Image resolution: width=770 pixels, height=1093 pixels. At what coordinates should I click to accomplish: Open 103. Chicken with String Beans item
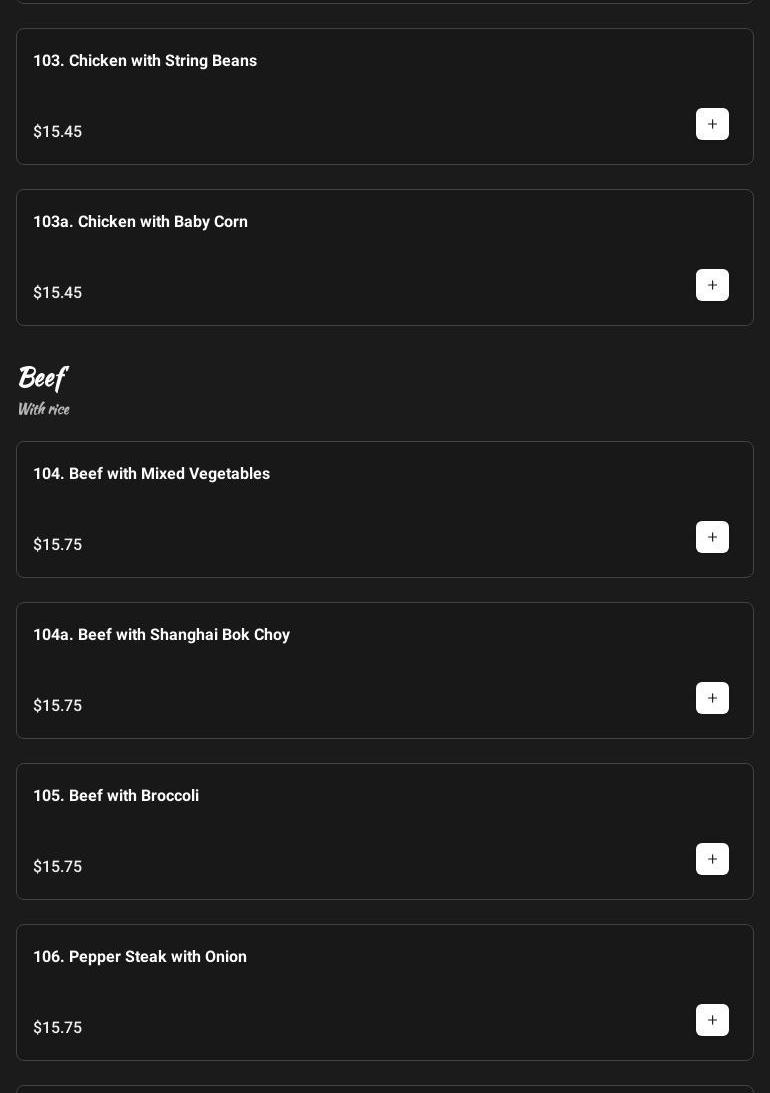click(145, 61)
